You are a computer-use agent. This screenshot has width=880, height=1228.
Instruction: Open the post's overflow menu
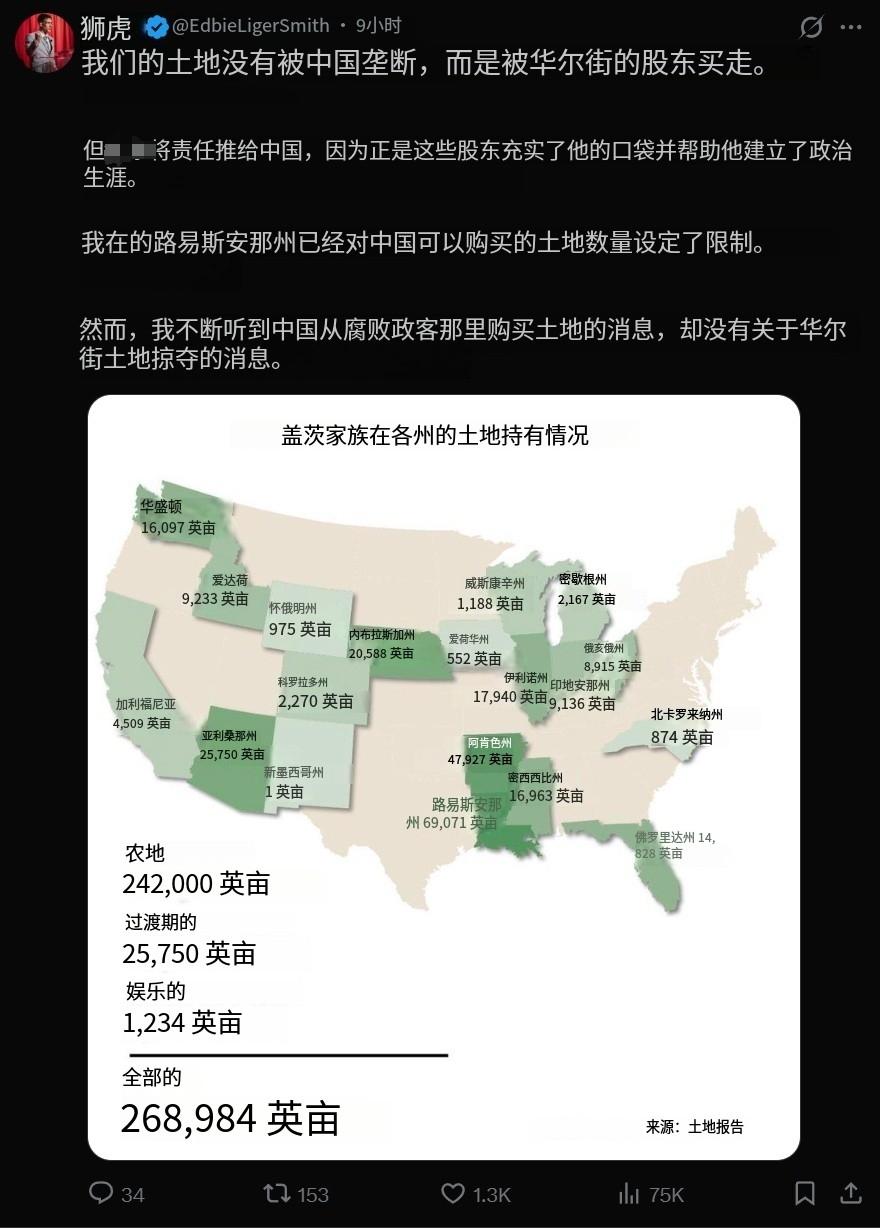(851, 27)
